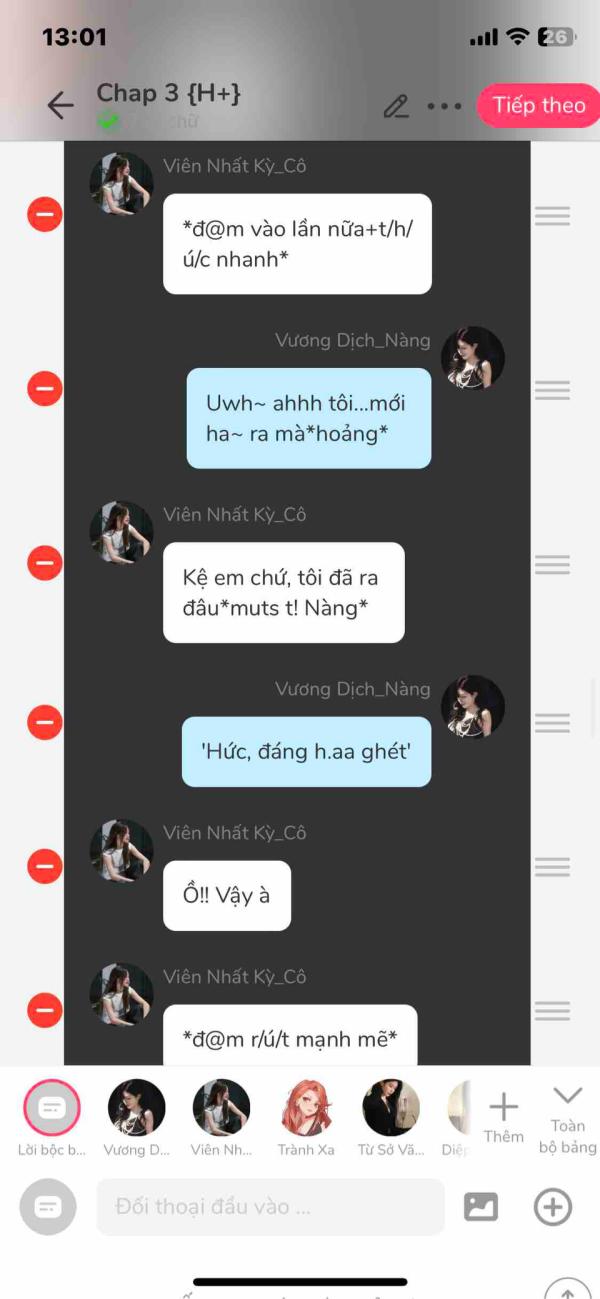Screen dimensions: 600x1299
Task: Insert an image into the chat
Action: click(x=481, y=1207)
